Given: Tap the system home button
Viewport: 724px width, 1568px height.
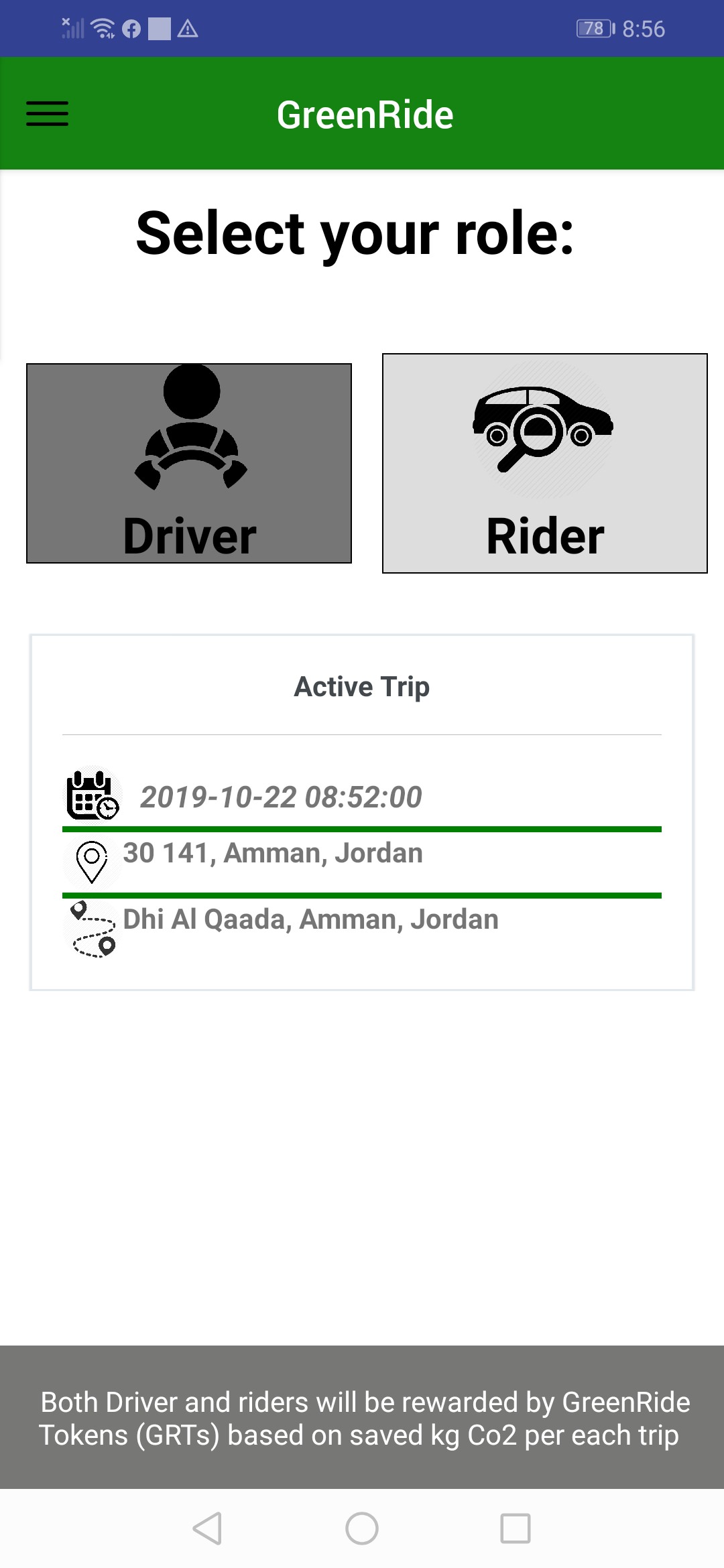Looking at the screenshot, I should pos(362,1528).
